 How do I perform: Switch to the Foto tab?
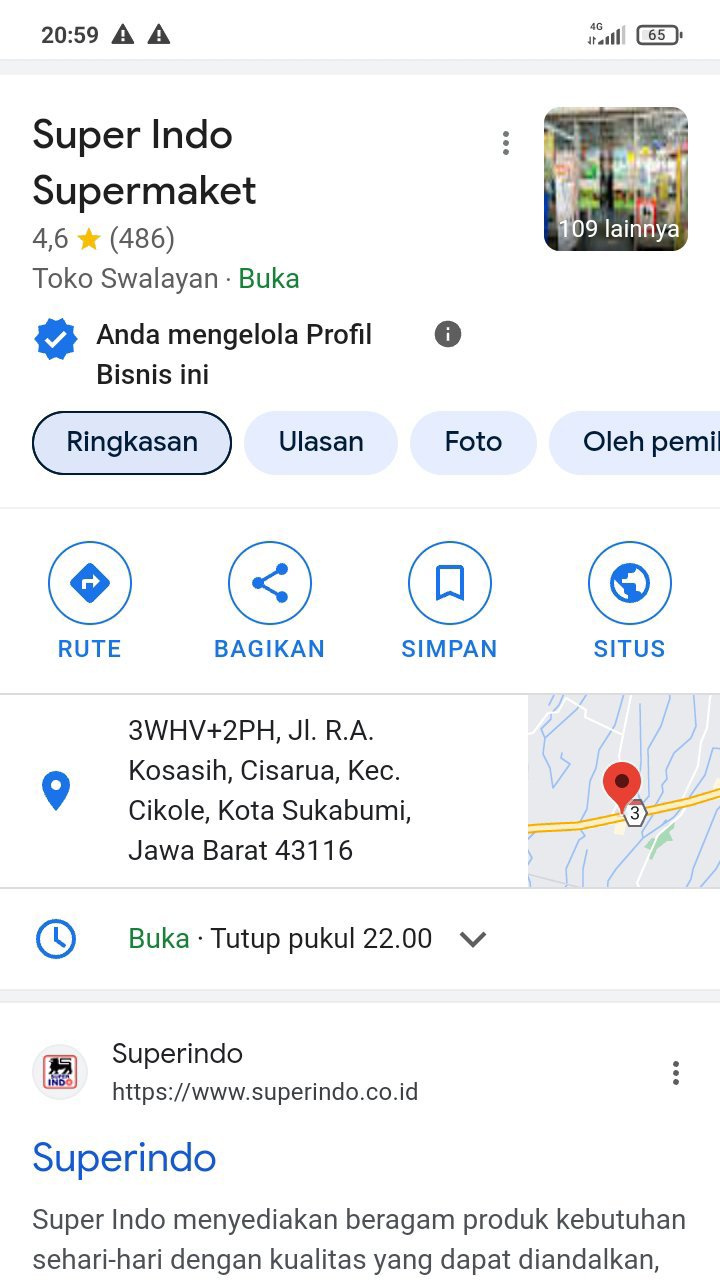(x=473, y=442)
